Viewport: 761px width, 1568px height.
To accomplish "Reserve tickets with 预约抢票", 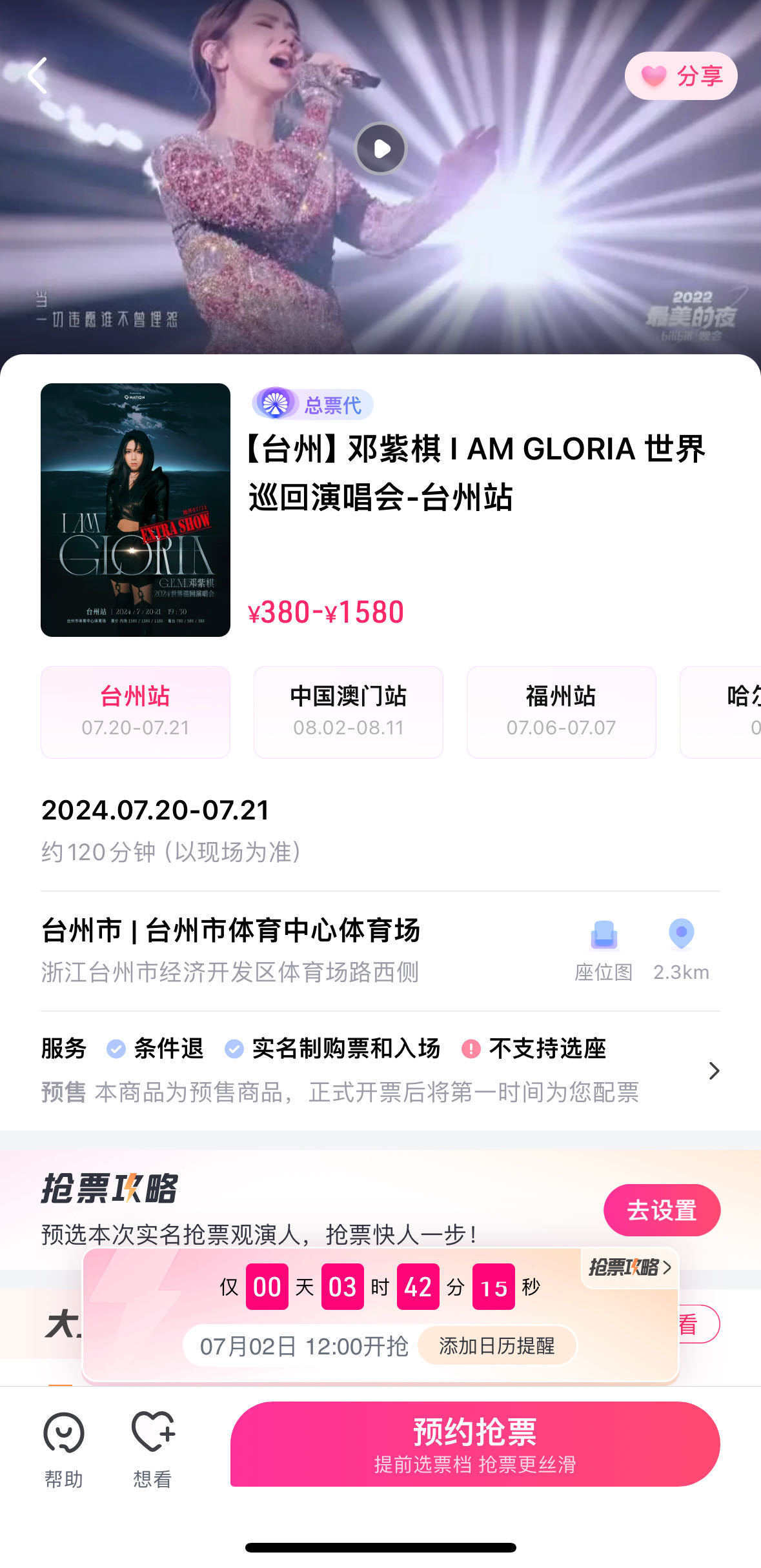I will (474, 1443).
